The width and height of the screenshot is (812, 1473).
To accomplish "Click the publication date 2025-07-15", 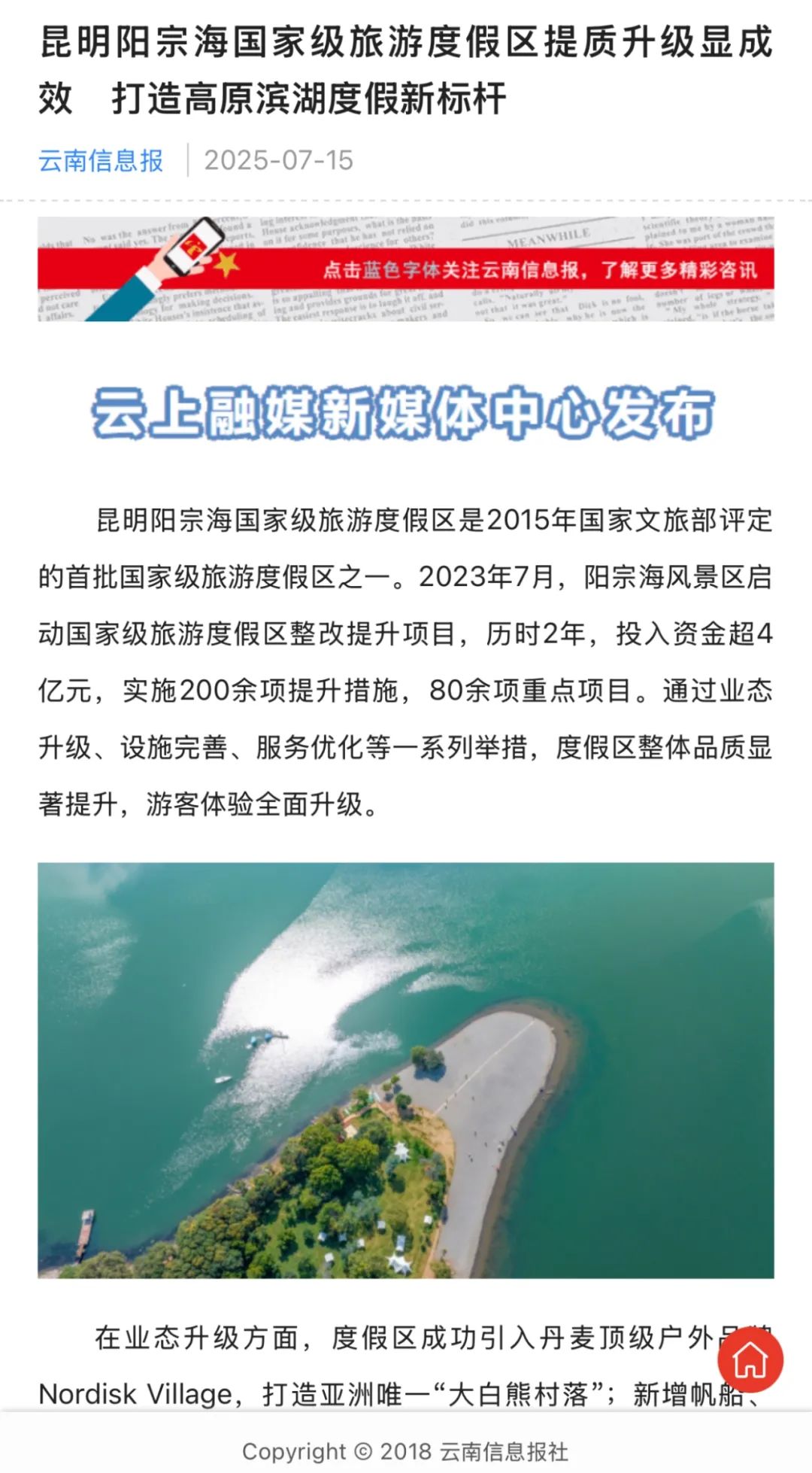I will [x=281, y=159].
